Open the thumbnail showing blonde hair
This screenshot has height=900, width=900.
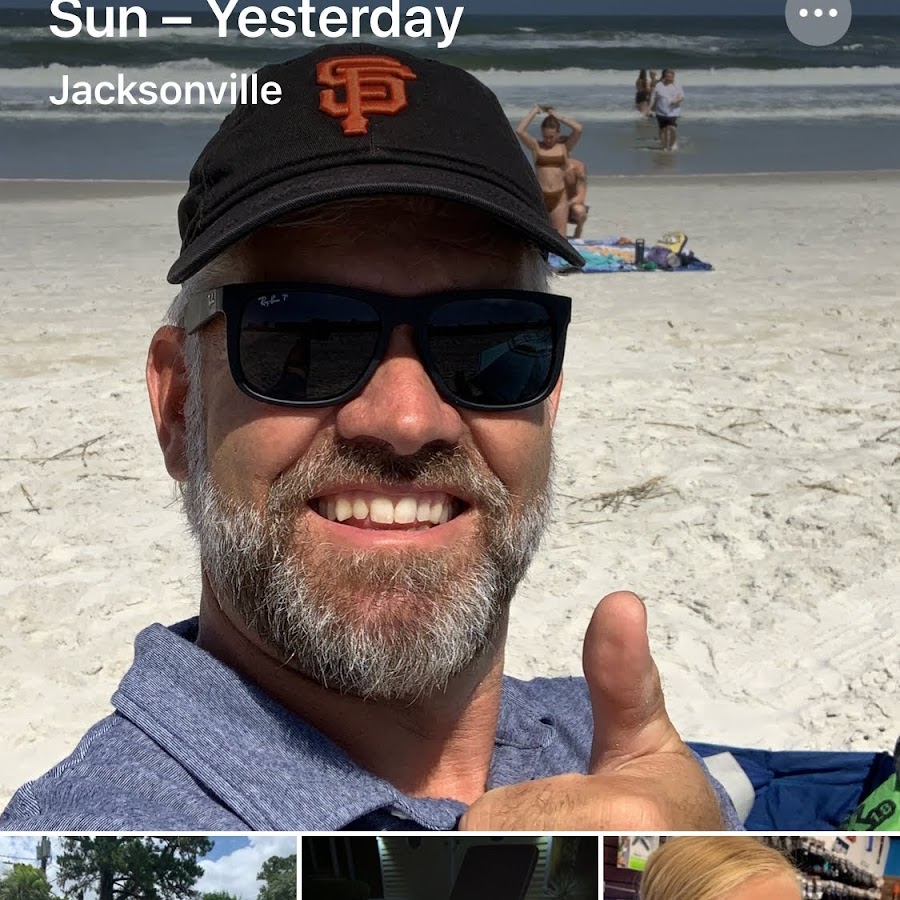[x=752, y=868]
